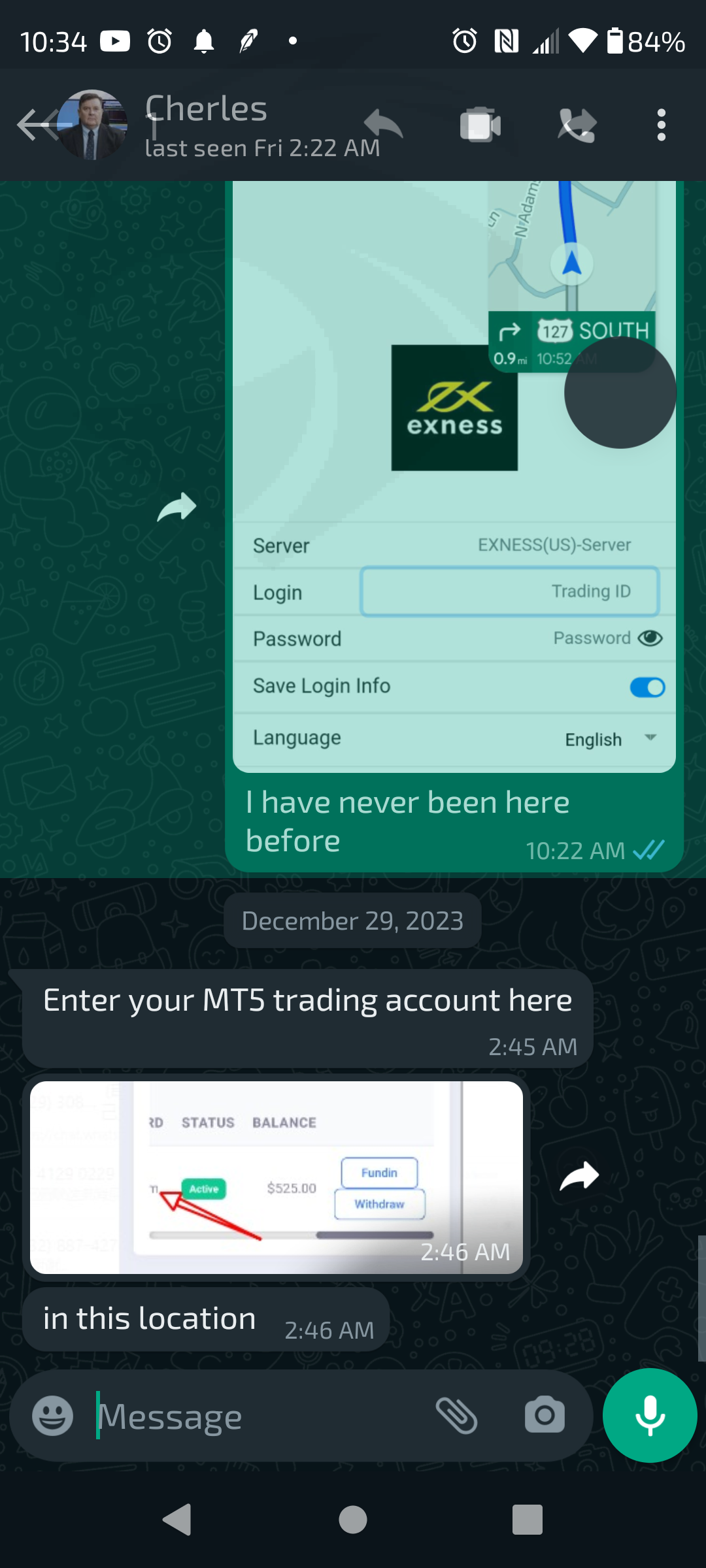Start a voice call with Cherles
Image resolution: width=706 pixels, height=1568 pixels.
click(577, 125)
